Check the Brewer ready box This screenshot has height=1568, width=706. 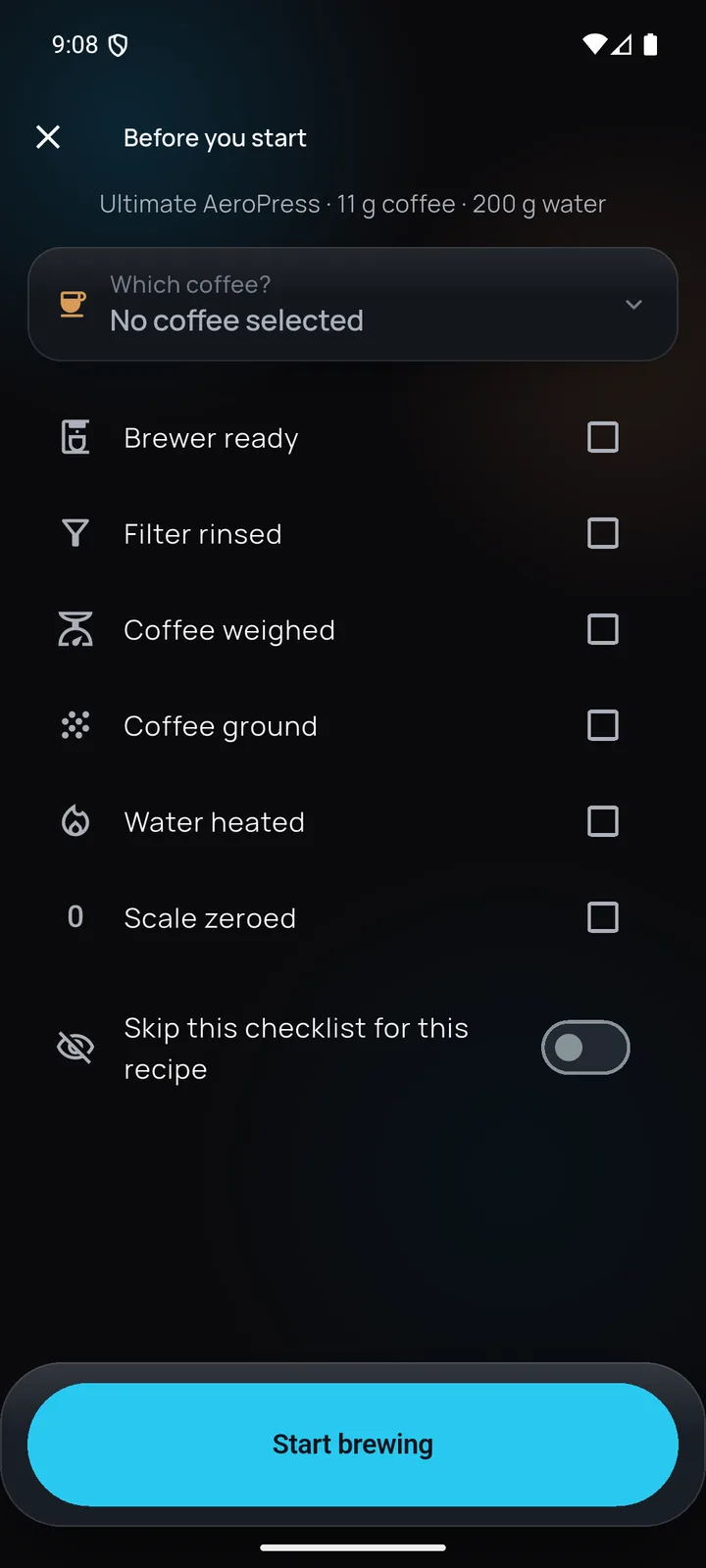coord(603,437)
